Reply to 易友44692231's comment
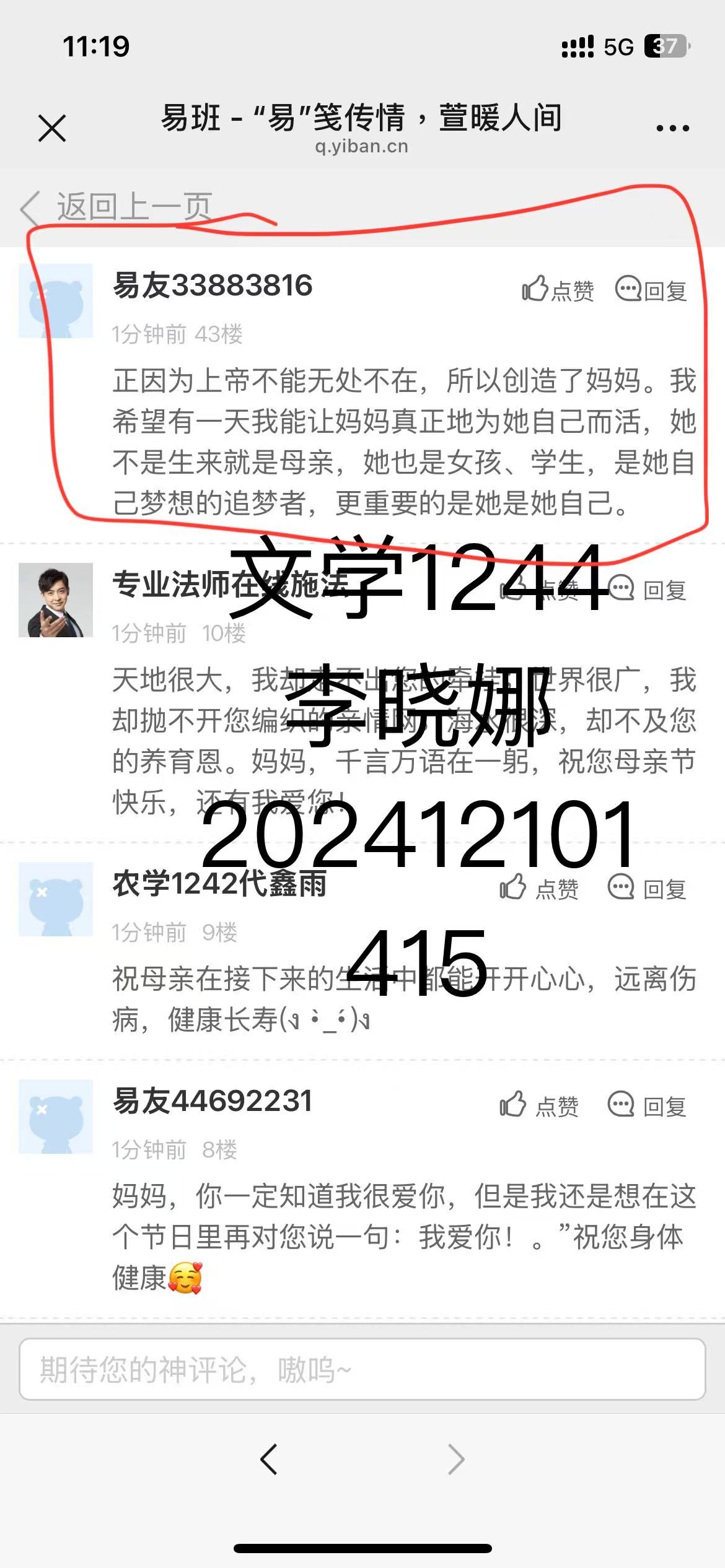Viewport: 725px width, 1568px height. coord(648,1106)
